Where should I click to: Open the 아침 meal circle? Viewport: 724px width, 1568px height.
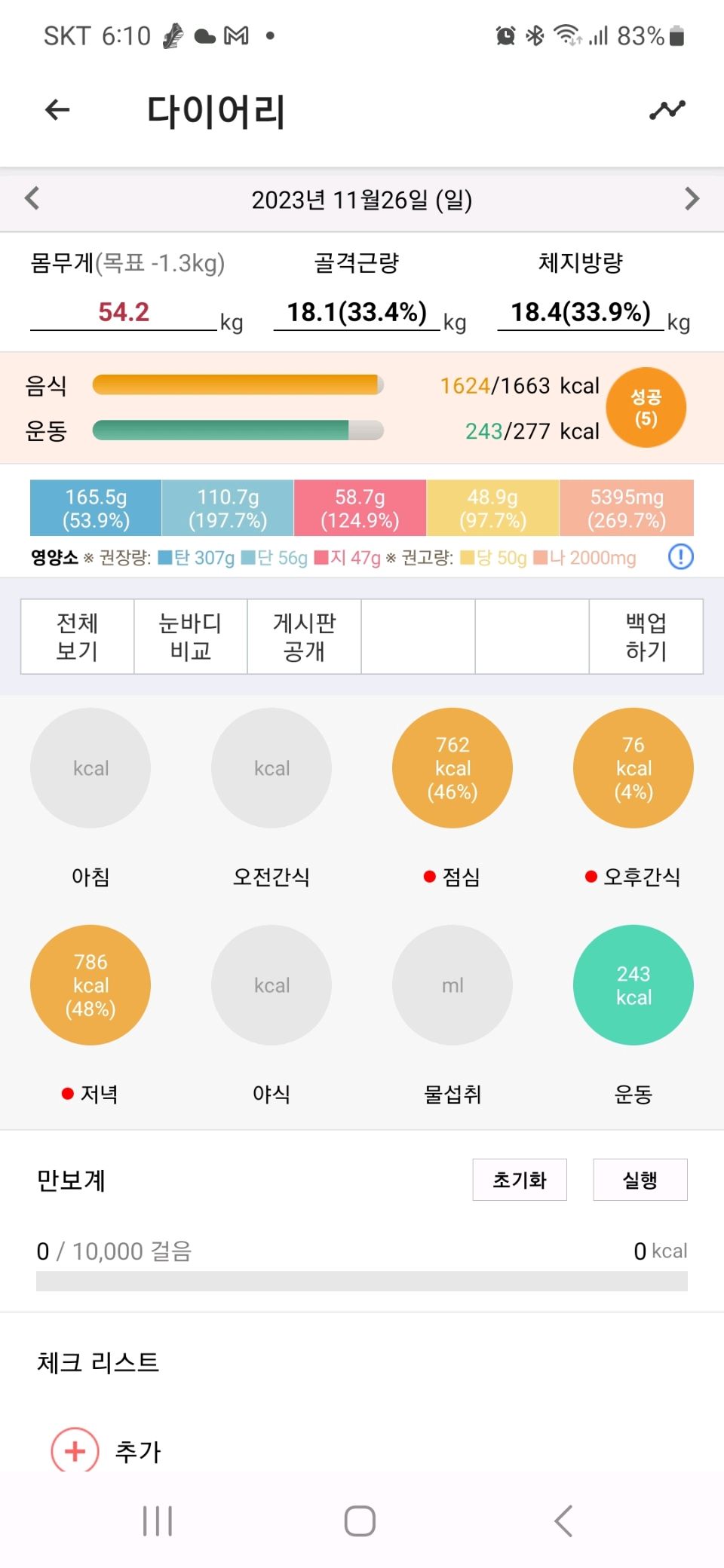tap(90, 768)
